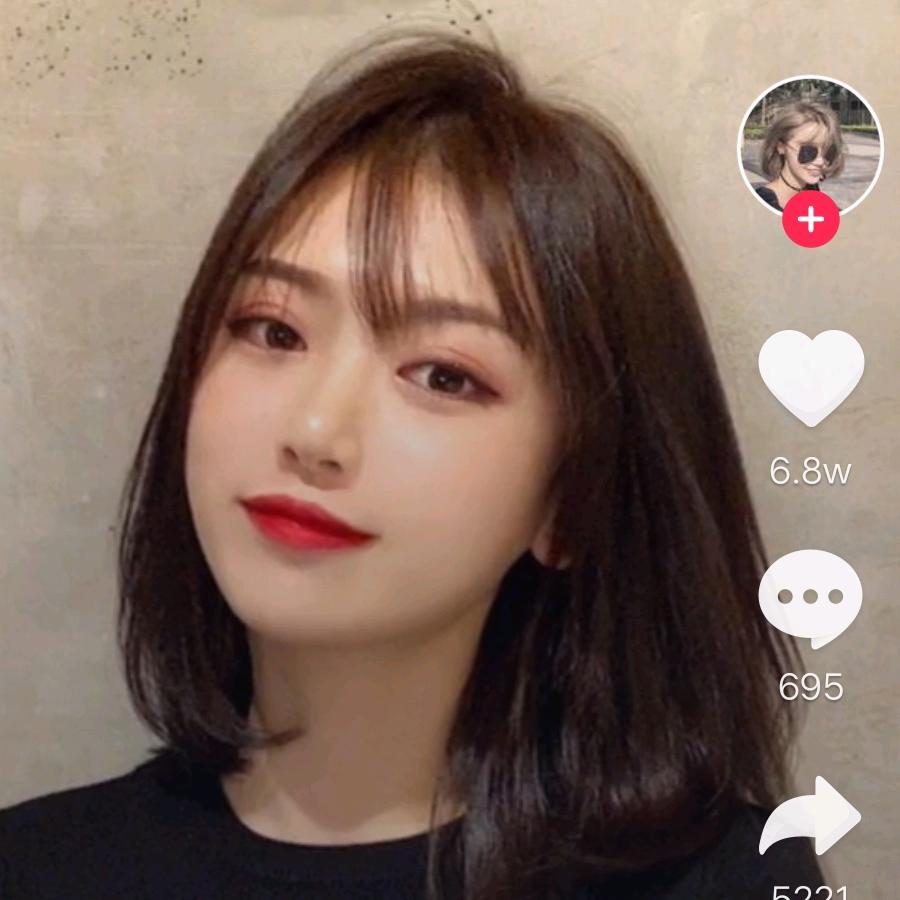Screen dimensions: 900x900
Task: Open the comments on this video
Action: pos(810,597)
